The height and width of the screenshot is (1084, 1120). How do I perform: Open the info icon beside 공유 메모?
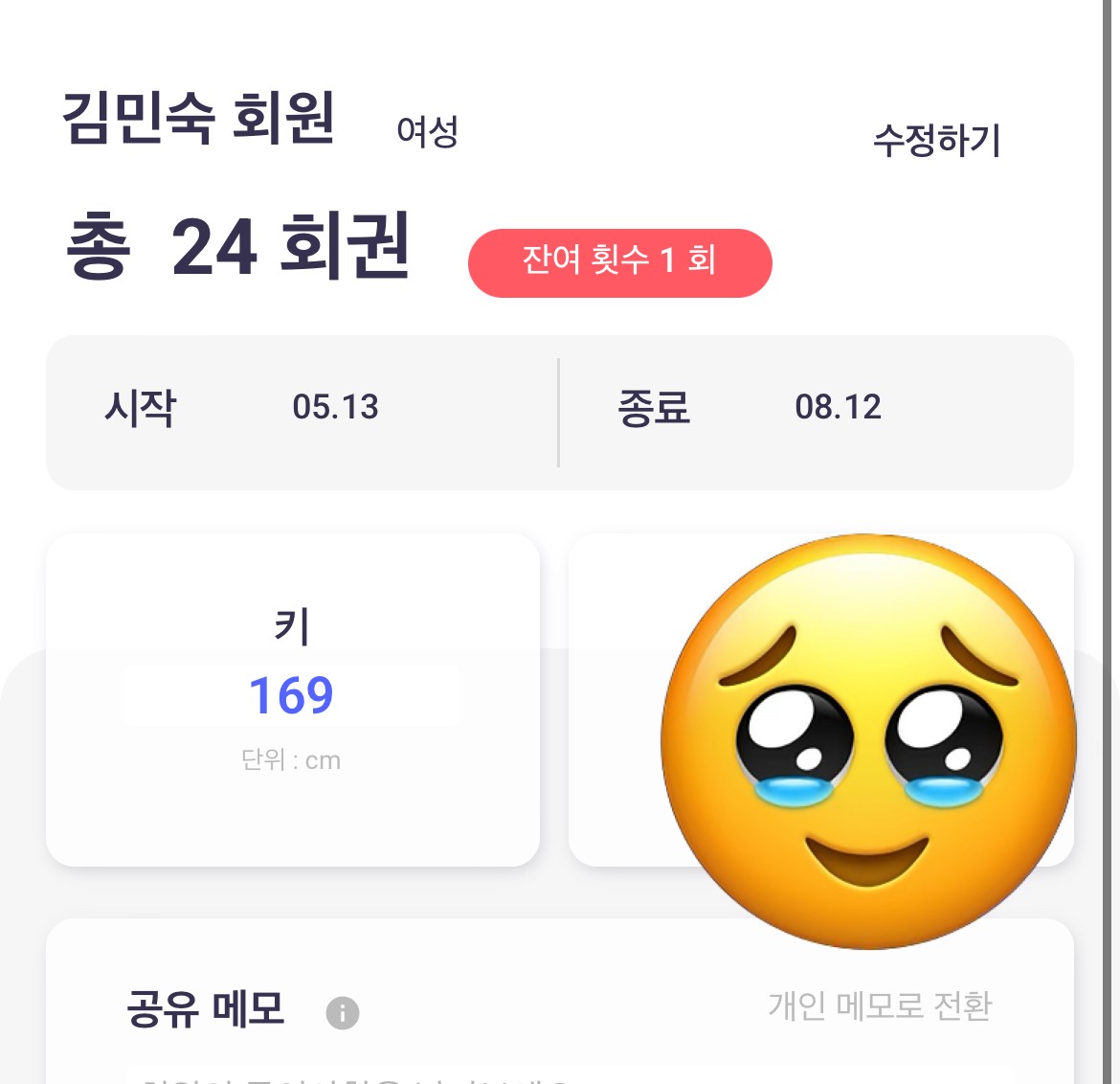point(343,1012)
